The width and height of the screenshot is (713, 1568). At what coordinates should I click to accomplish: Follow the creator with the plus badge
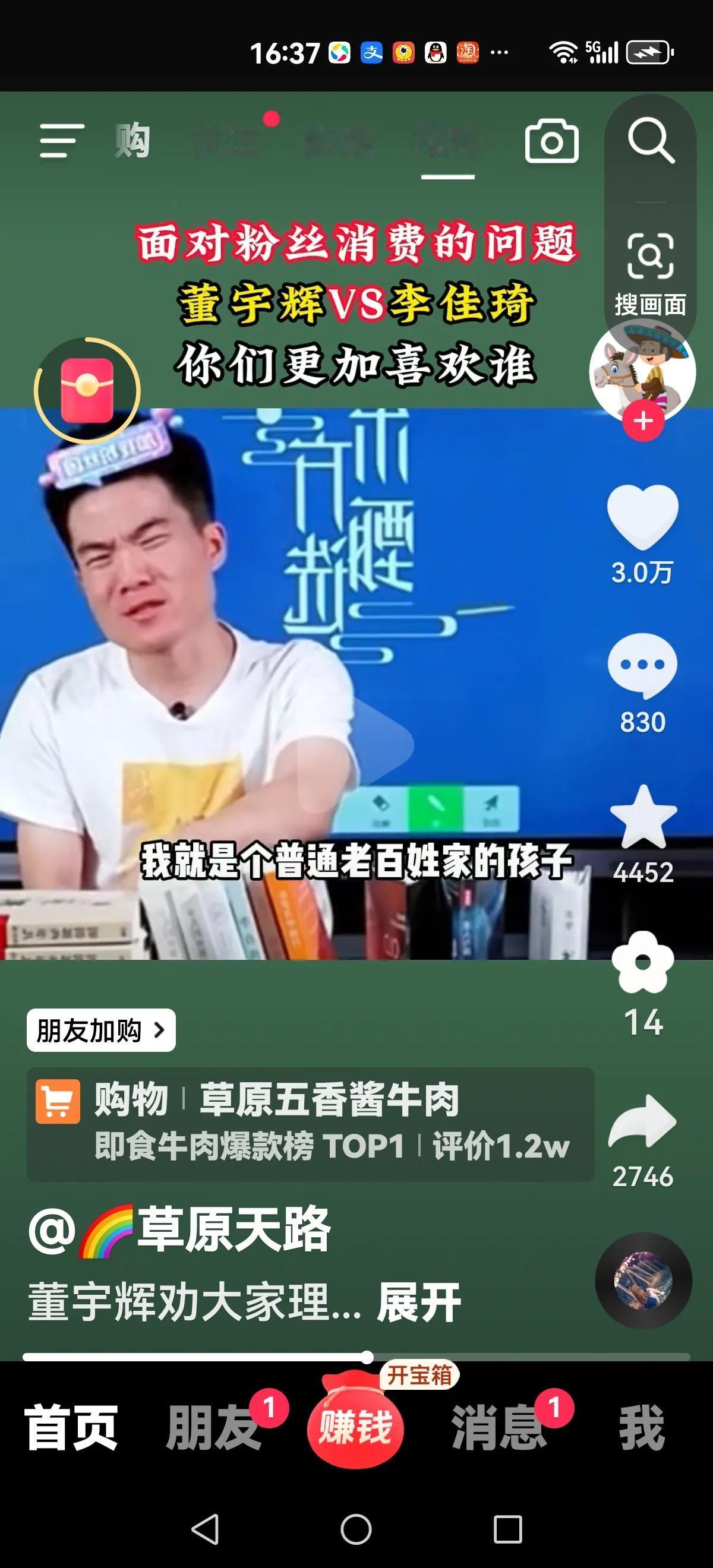[643, 421]
